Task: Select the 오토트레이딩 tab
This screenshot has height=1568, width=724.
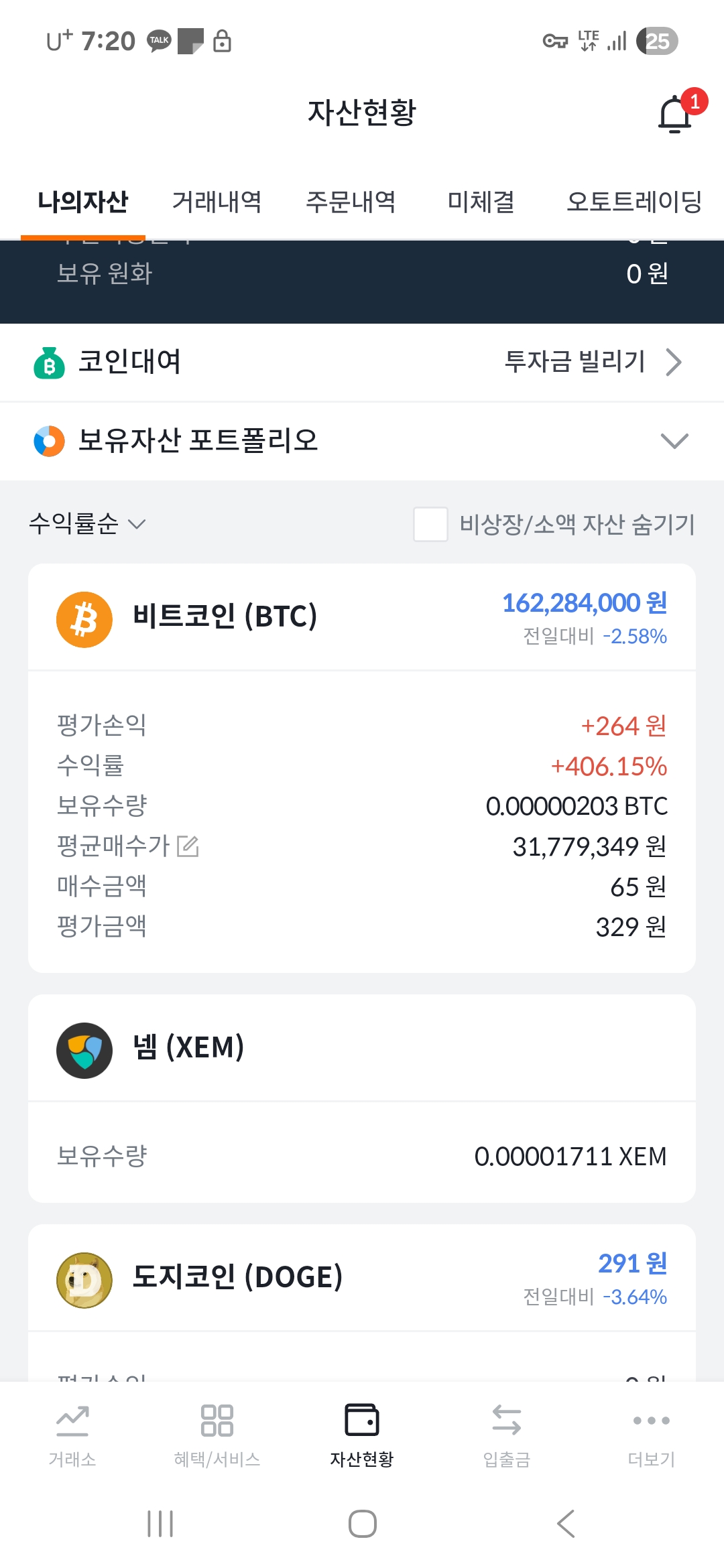Action: pos(633,202)
